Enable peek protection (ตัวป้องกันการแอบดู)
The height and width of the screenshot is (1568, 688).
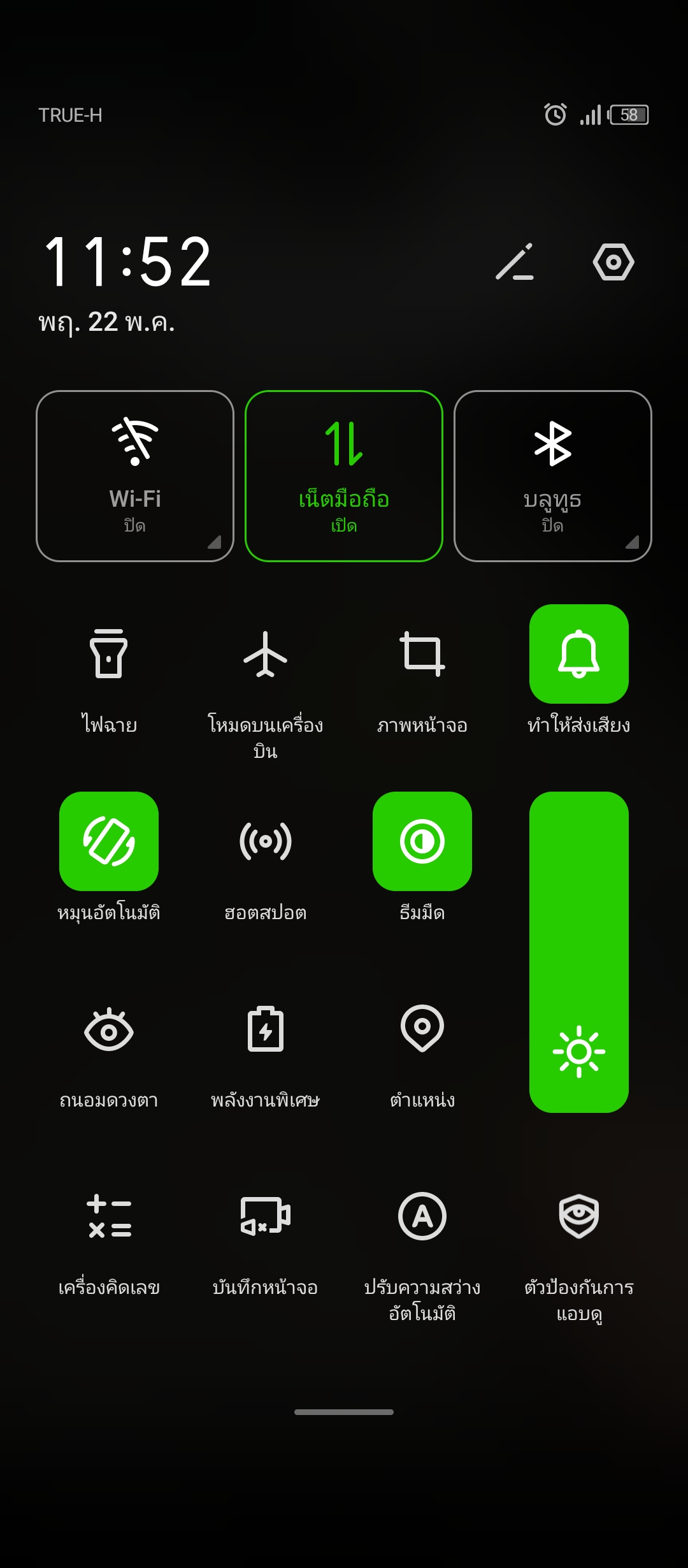579,1216
